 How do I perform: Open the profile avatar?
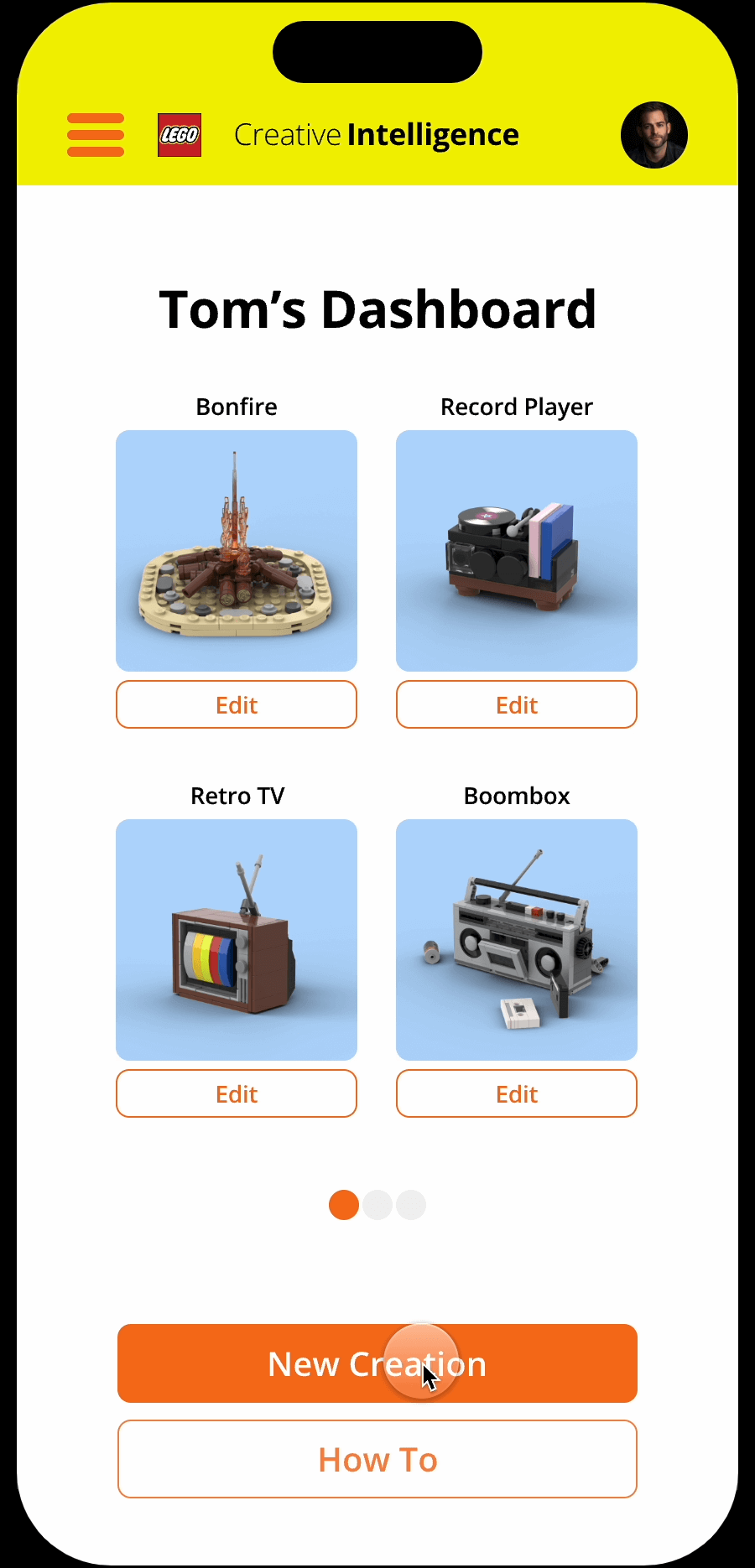coord(654,135)
